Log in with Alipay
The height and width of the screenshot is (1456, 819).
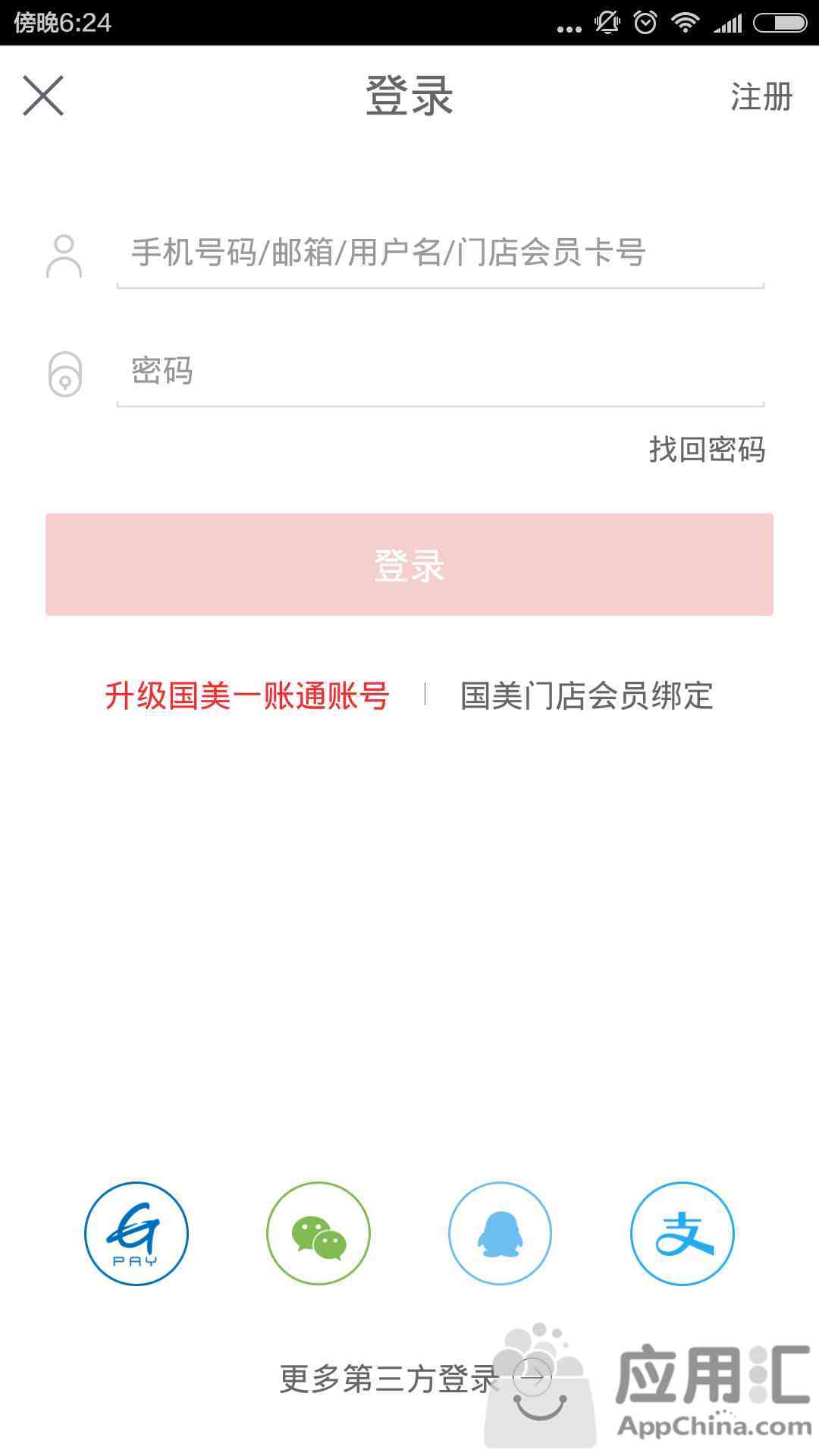tap(682, 1234)
